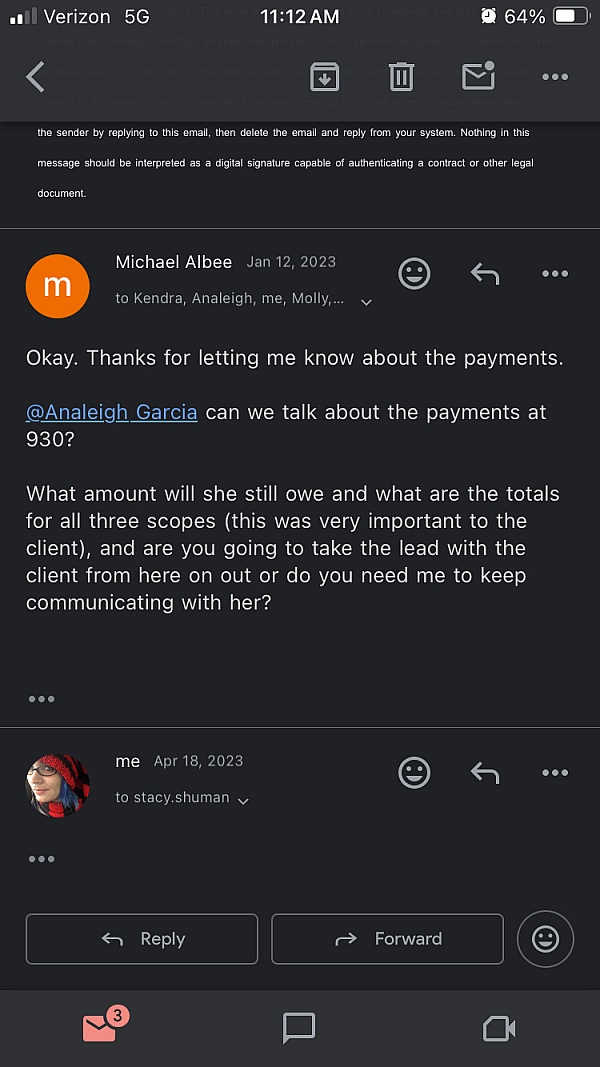The image size is (600, 1067).
Task: Forward this email
Action: 387,939
